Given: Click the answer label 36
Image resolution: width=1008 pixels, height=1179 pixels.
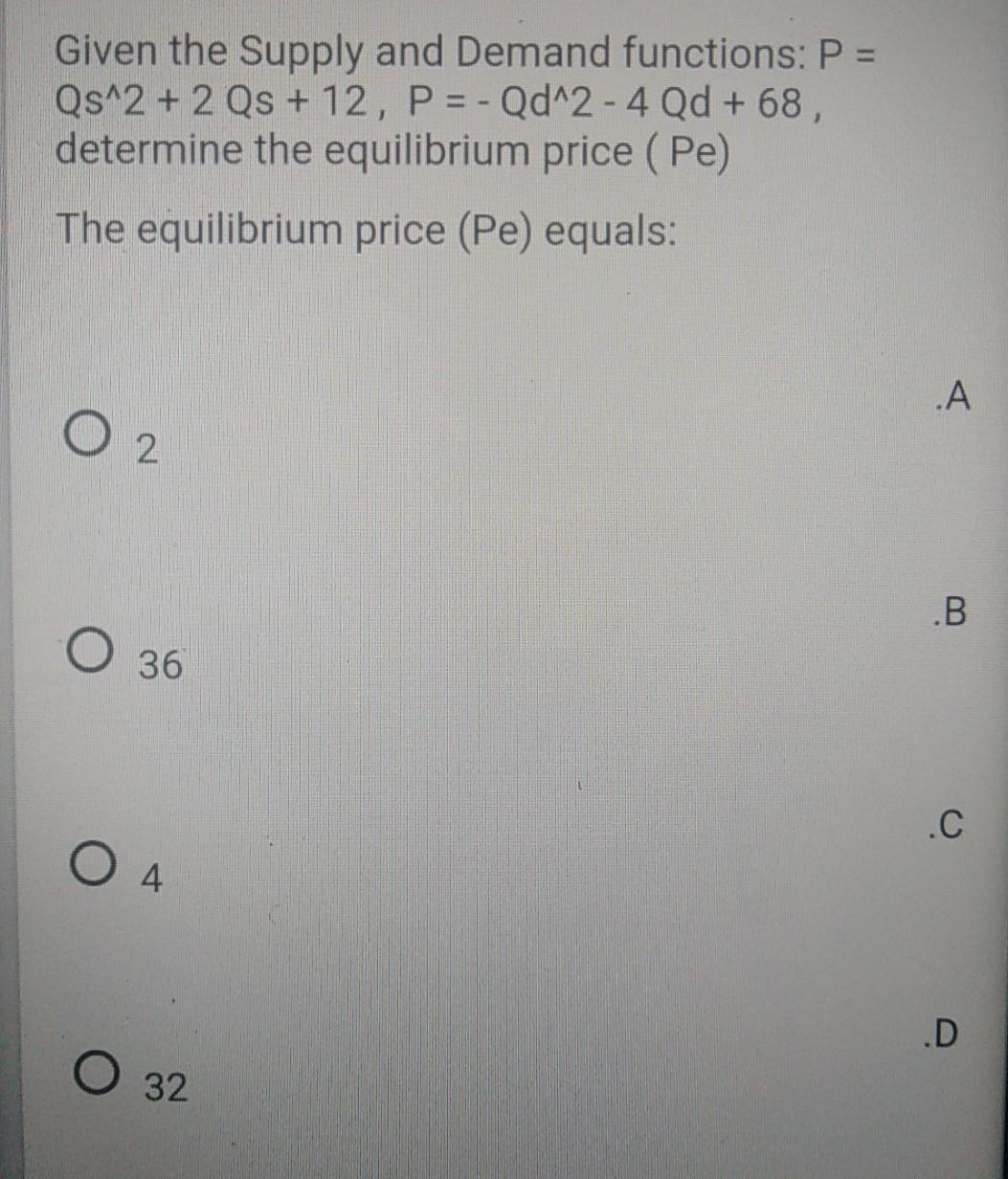Looking at the screenshot, I should (x=161, y=662).
